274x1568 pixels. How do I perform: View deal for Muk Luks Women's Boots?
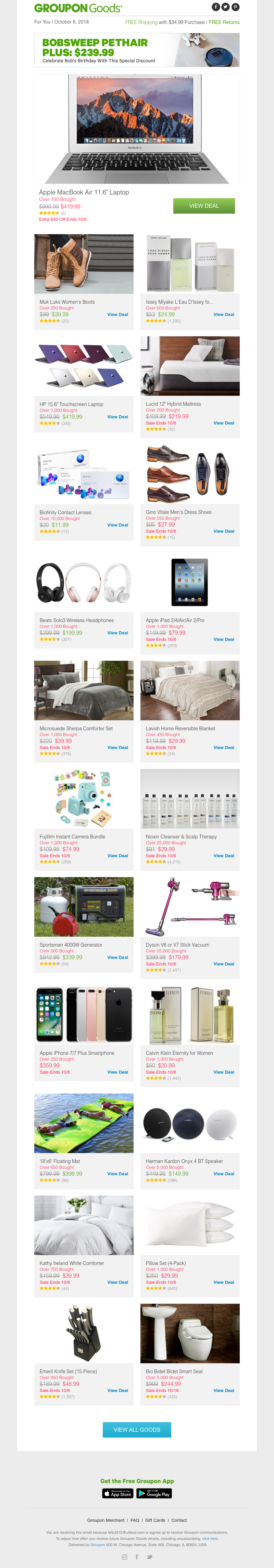117,315
